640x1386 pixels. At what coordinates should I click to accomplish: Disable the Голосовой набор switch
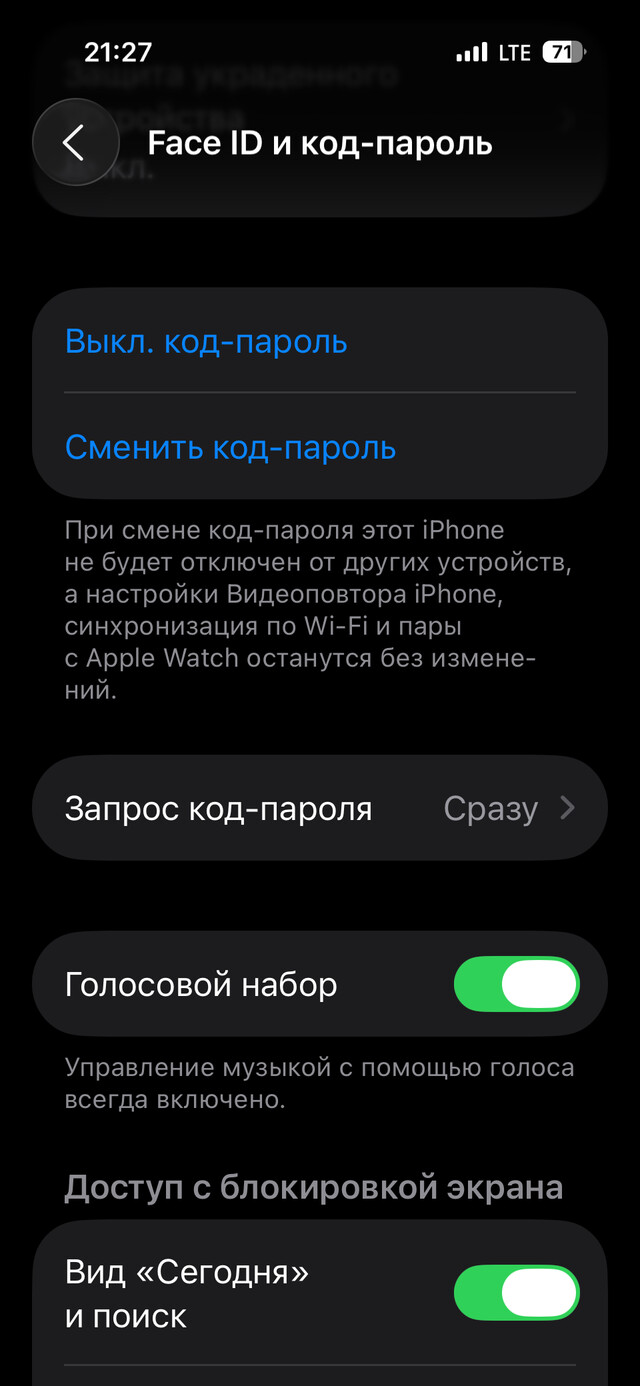tap(516, 984)
